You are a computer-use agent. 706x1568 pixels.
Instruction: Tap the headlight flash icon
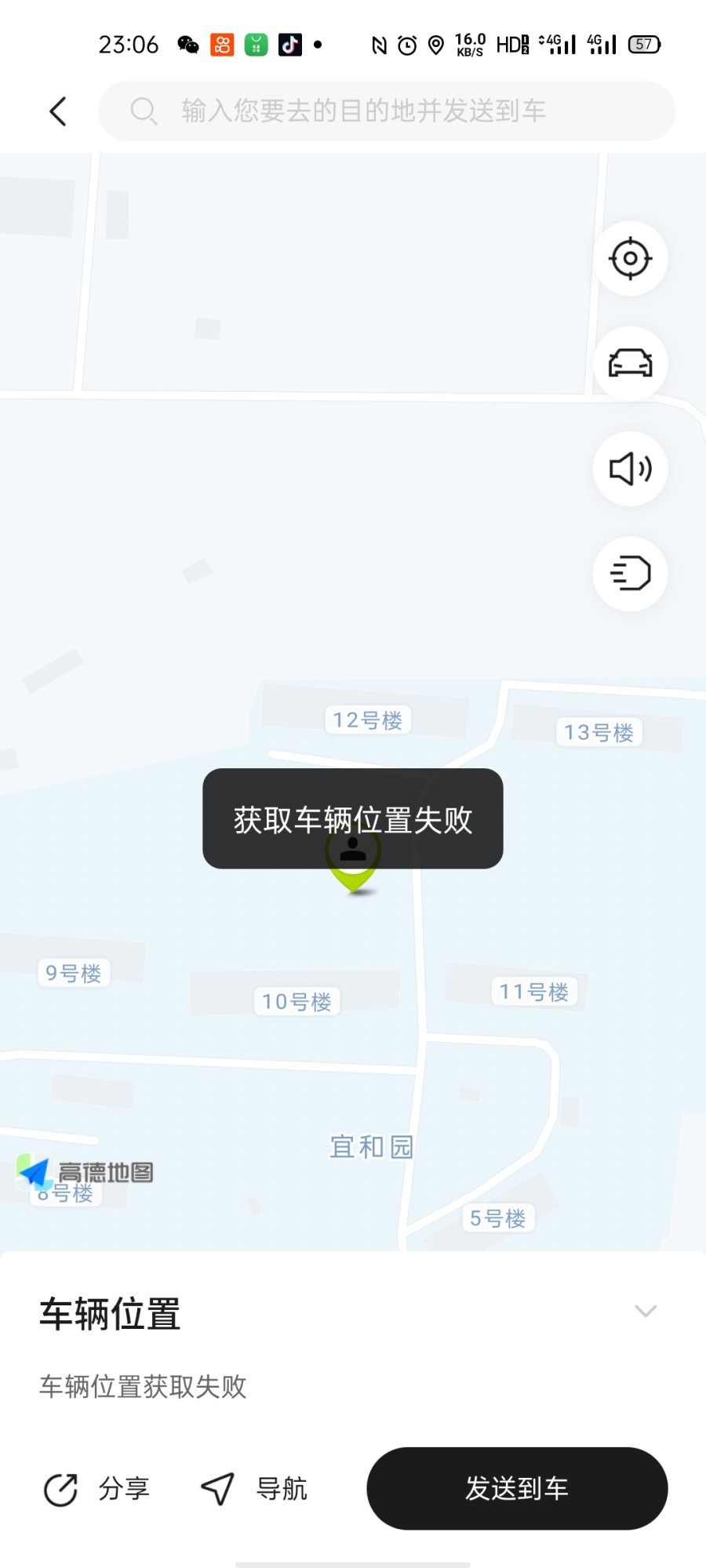pyautogui.click(x=630, y=573)
